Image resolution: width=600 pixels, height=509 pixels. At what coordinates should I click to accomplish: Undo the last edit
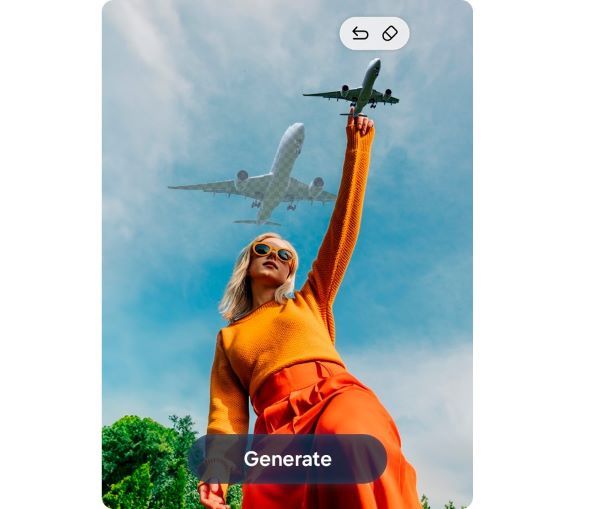360,34
